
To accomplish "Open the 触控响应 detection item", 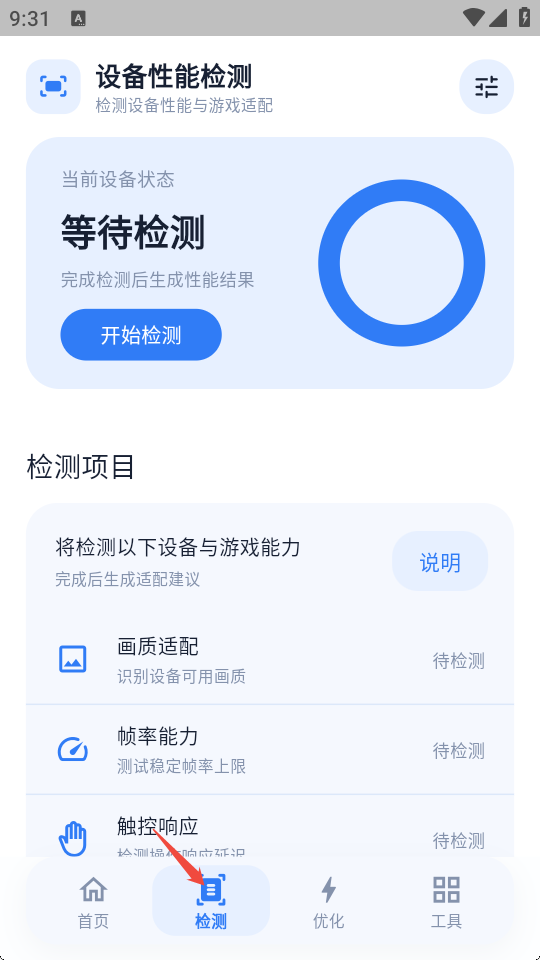I will pos(269,827).
